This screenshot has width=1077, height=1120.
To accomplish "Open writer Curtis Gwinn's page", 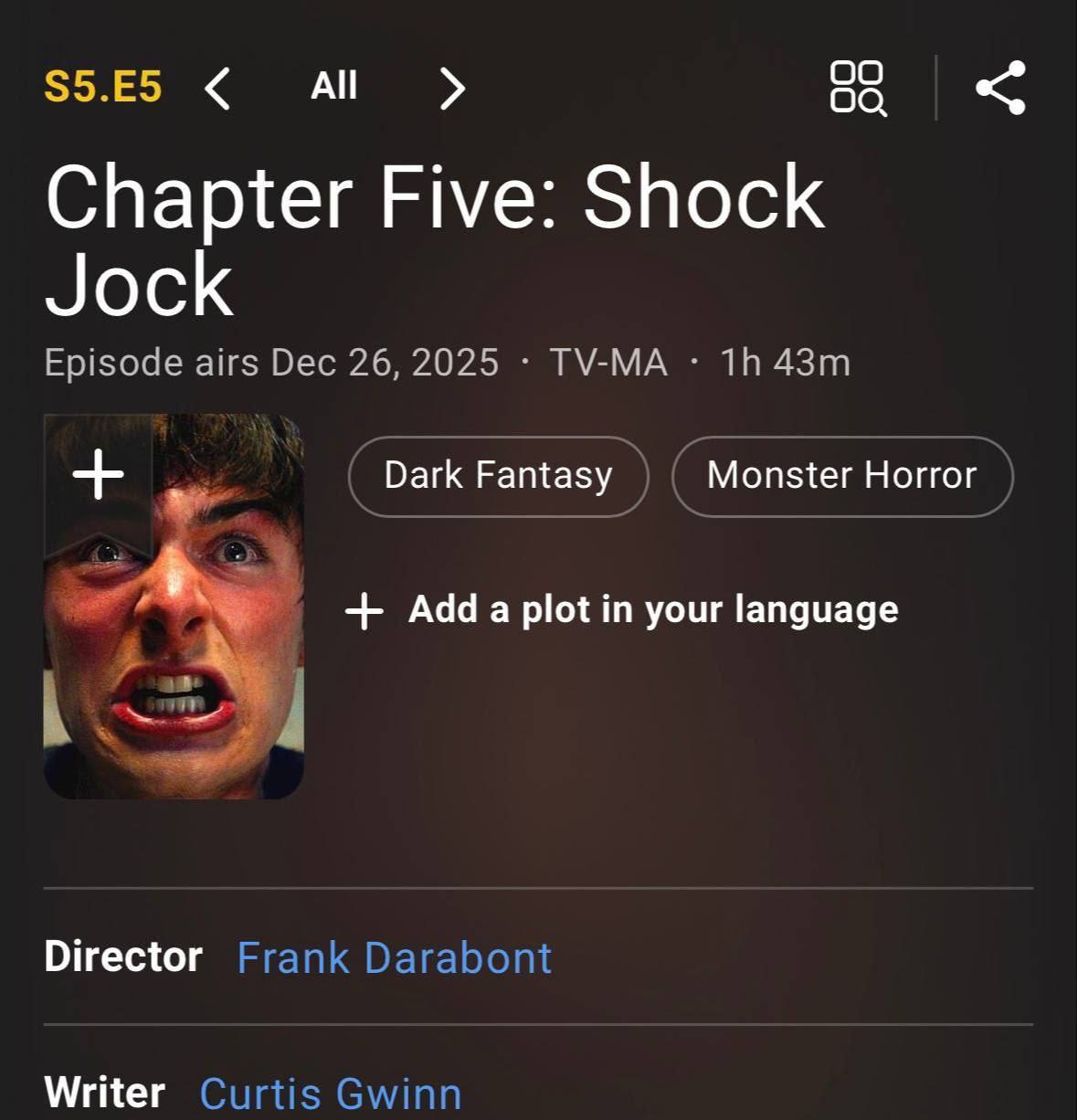I will point(331,1093).
